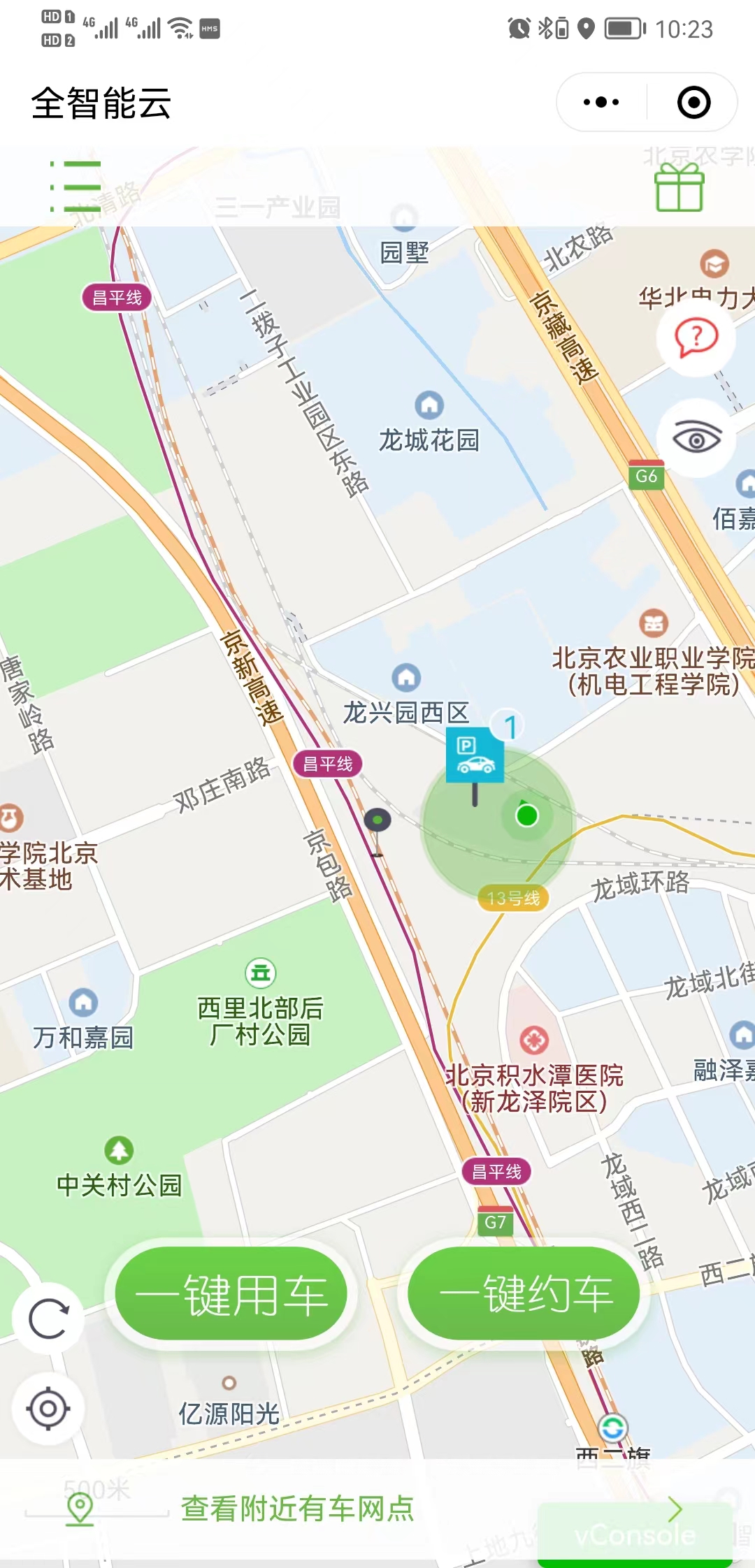Close the mini program with circle button
The height and width of the screenshot is (1568, 755).
[x=693, y=102]
